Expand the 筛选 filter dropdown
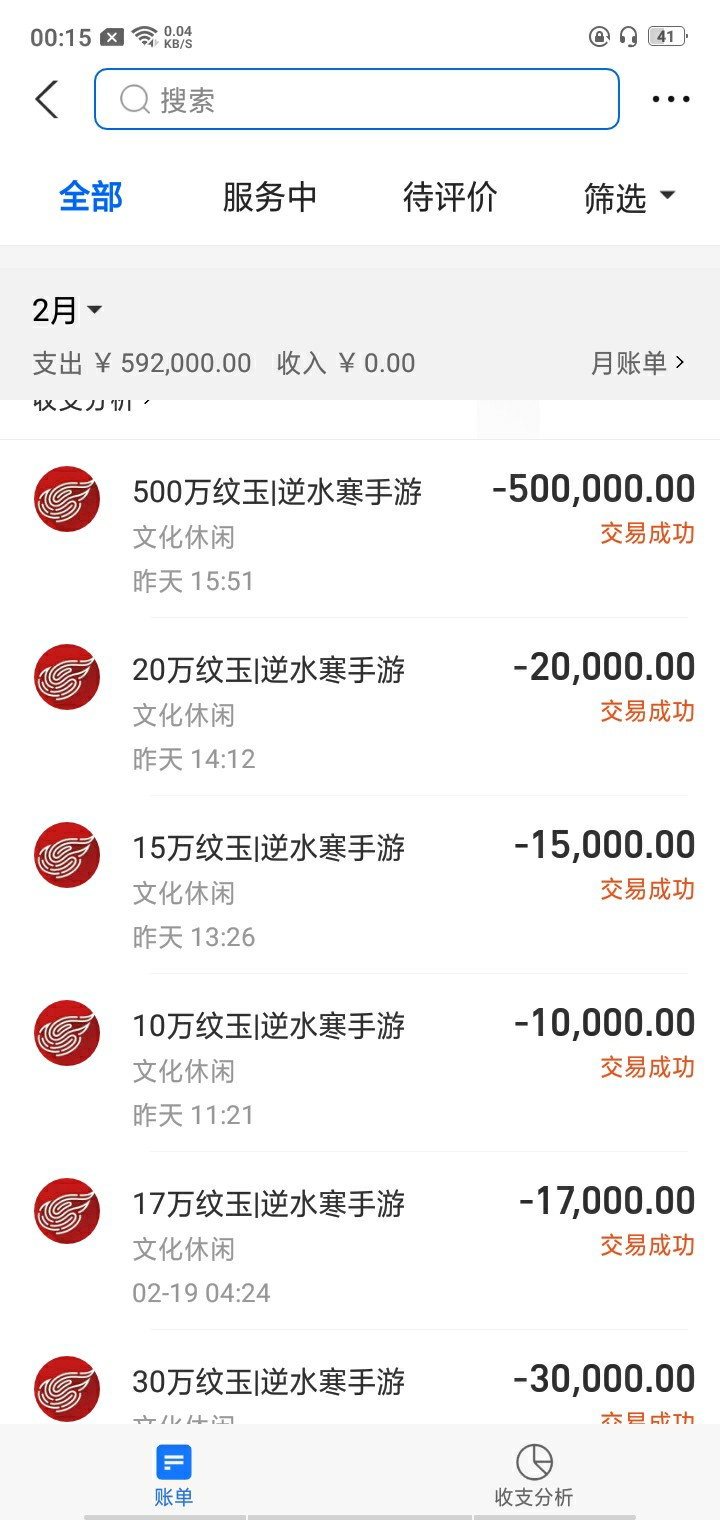The width and height of the screenshot is (720, 1520). 629,198
